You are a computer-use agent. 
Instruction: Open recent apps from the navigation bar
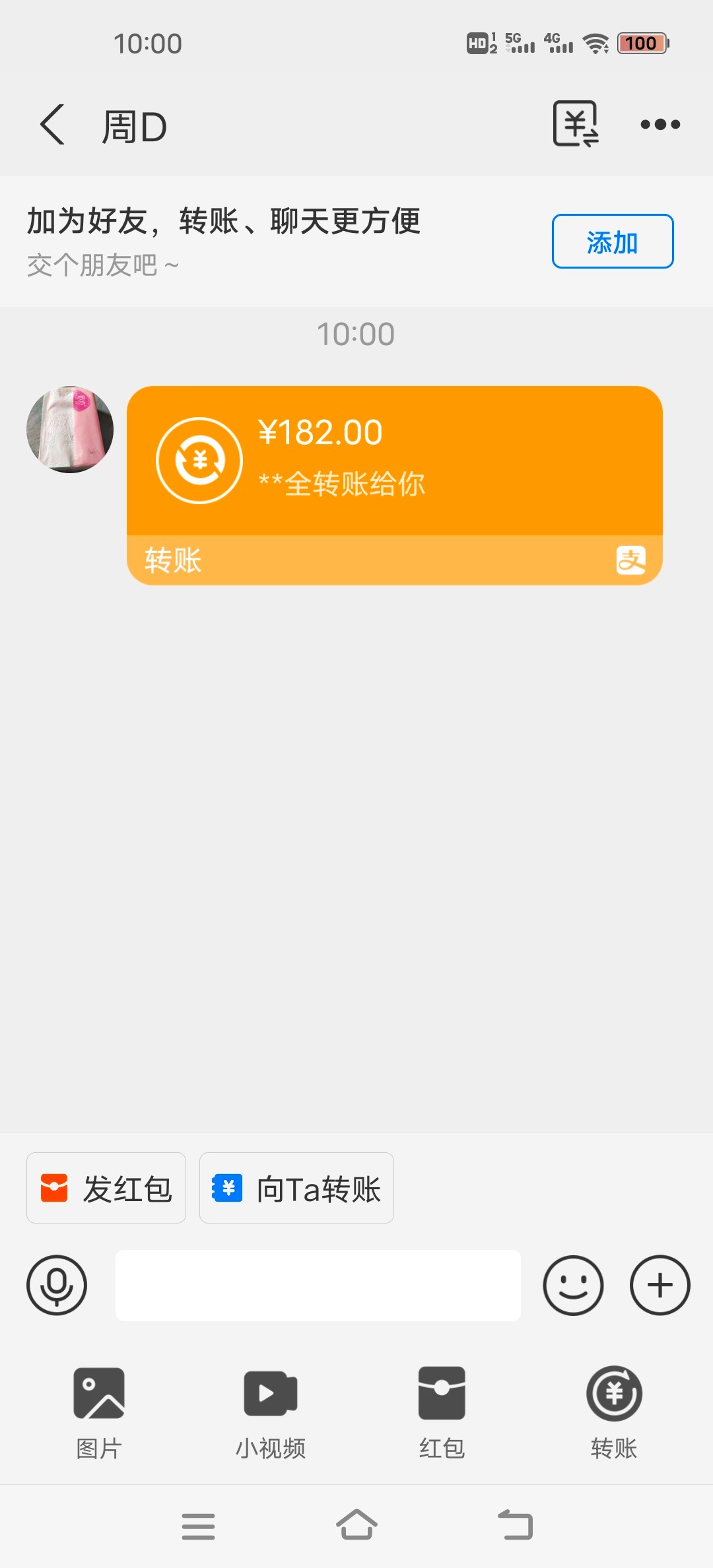[198, 1526]
